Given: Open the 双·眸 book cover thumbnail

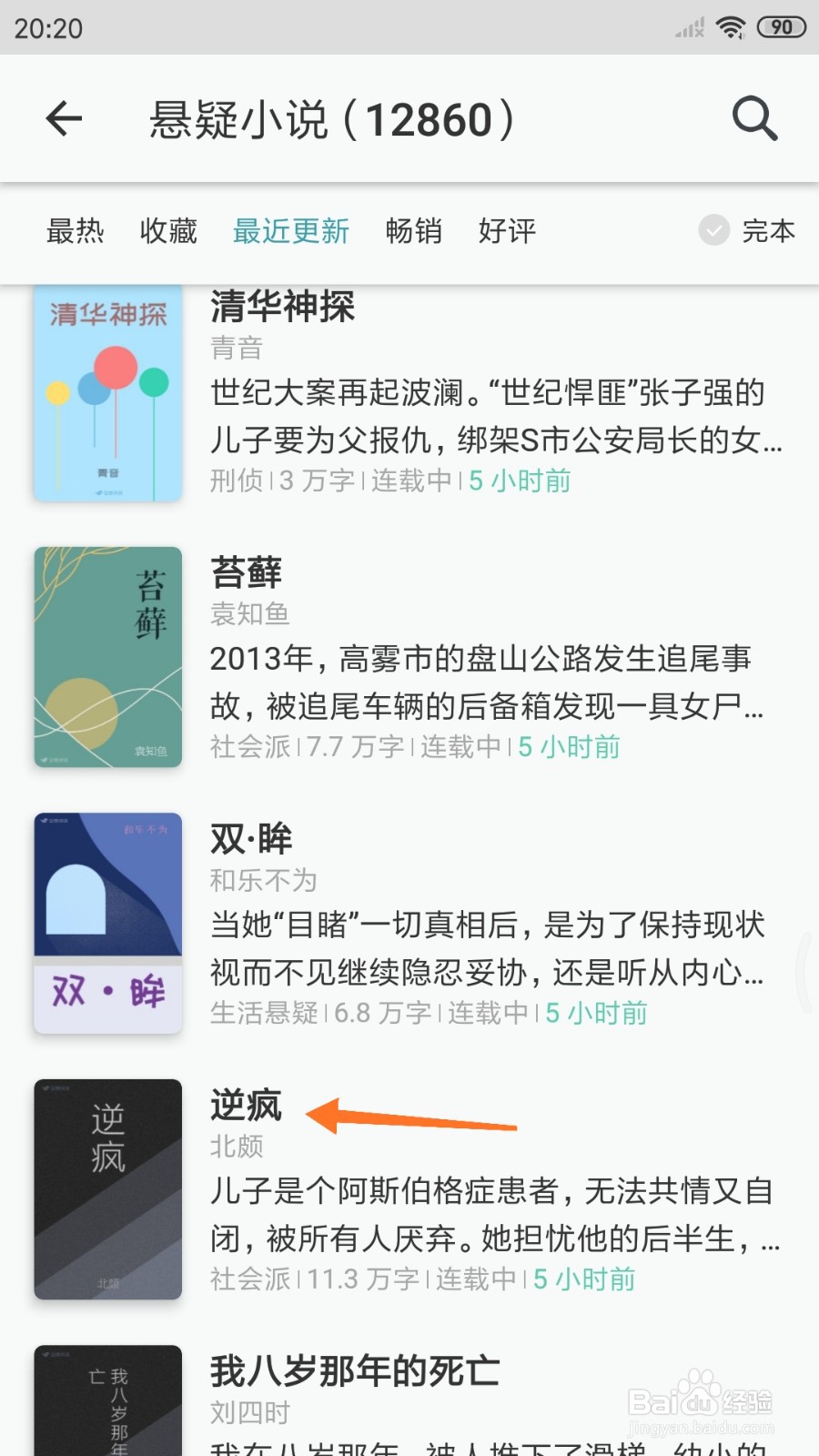Looking at the screenshot, I should coord(106,921).
